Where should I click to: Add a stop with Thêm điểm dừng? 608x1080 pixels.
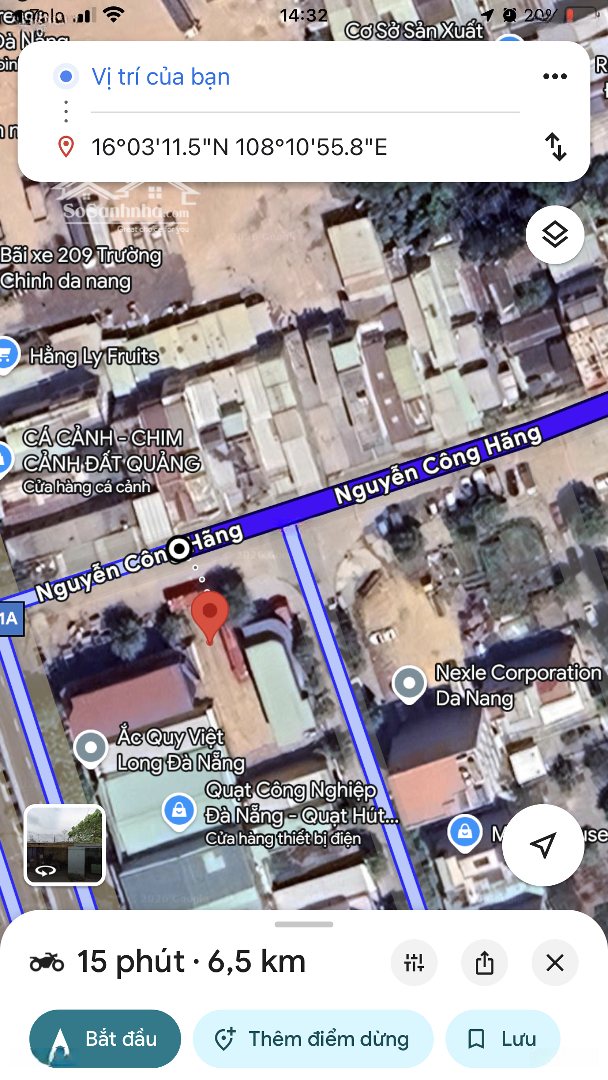point(313,1039)
